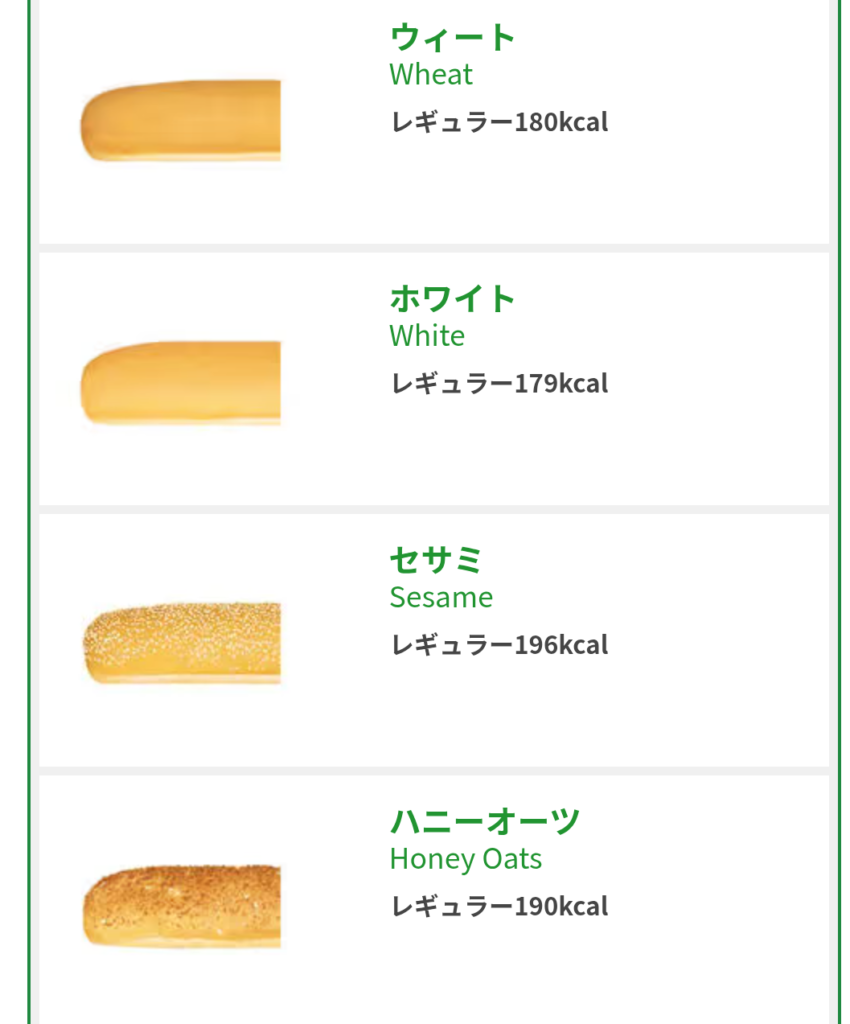The width and height of the screenshot is (850, 1024).
Task: Pick the Sesame bread option
Action: click(x=433, y=640)
